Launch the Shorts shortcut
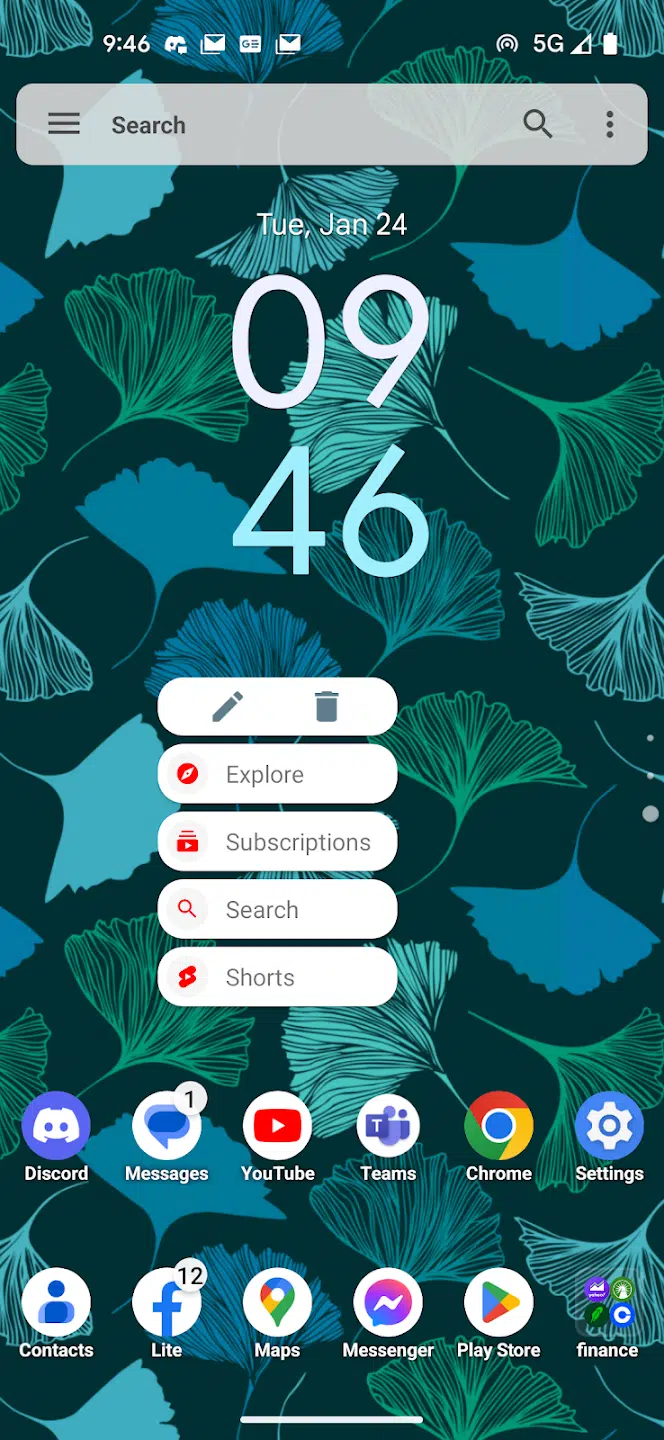This screenshot has height=1440, width=664. tap(277, 977)
